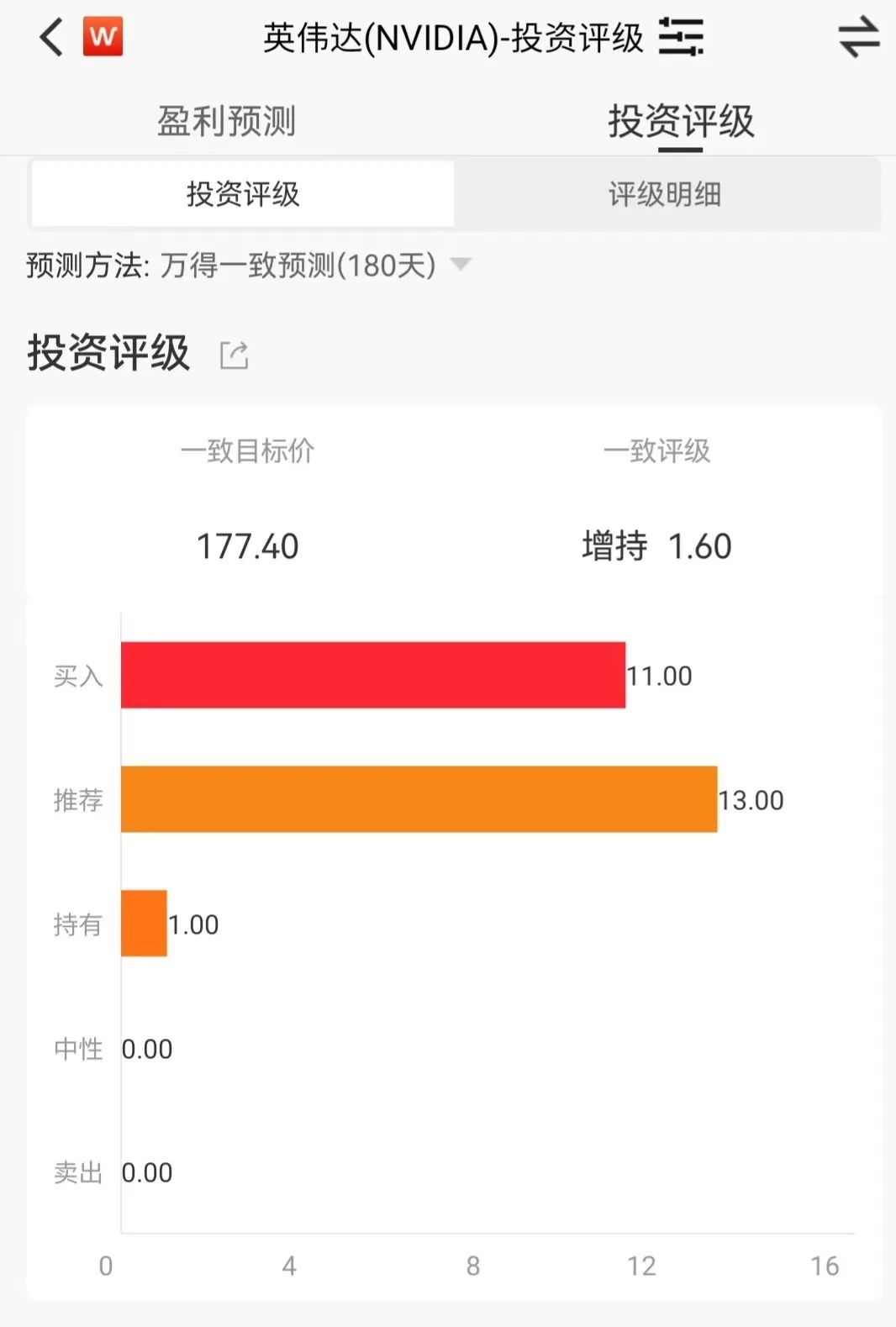Open the filter settings icon next to title
This screenshot has width=896, height=1327.
pyautogui.click(x=680, y=38)
